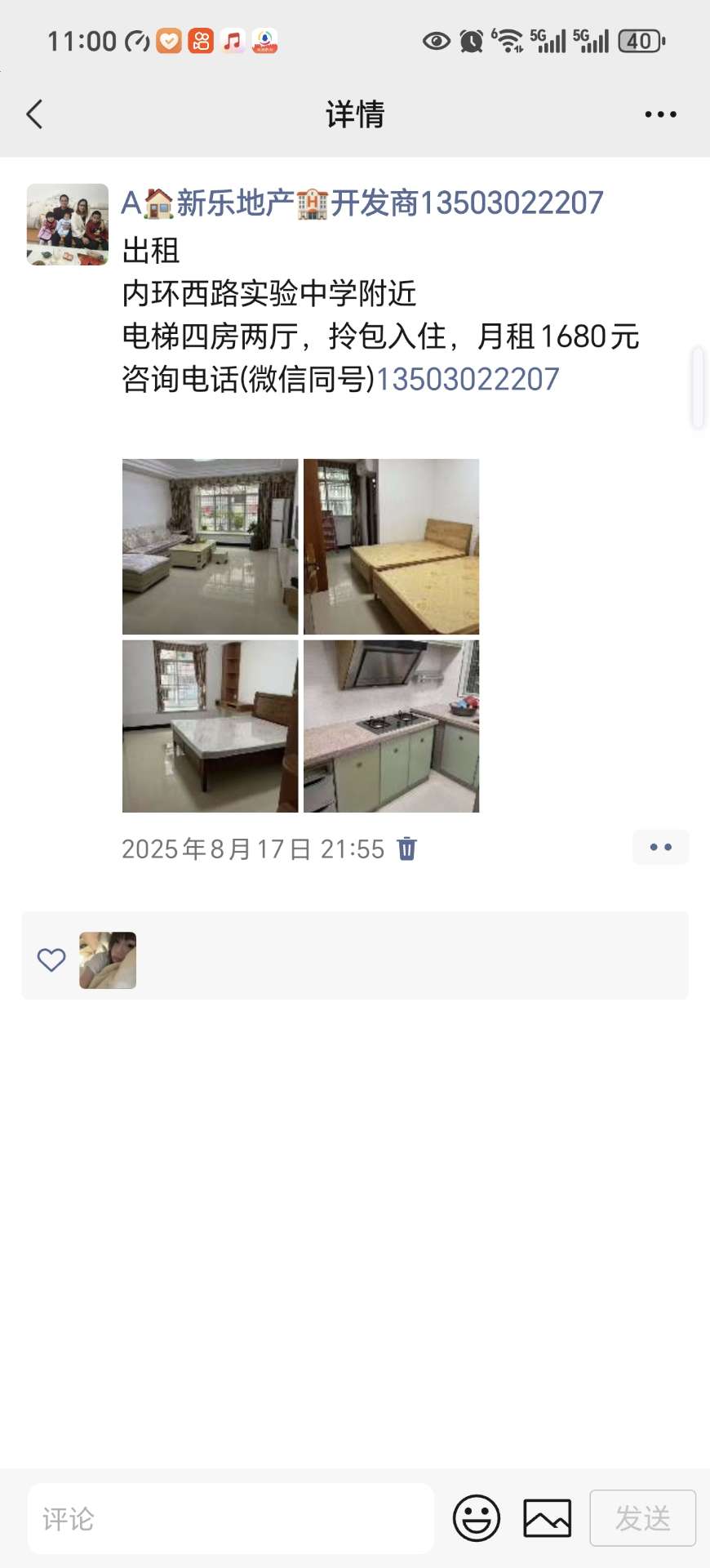Tap the phone number 13503022207 in post text
The width and height of the screenshot is (710, 1568).
[x=467, y=379]
